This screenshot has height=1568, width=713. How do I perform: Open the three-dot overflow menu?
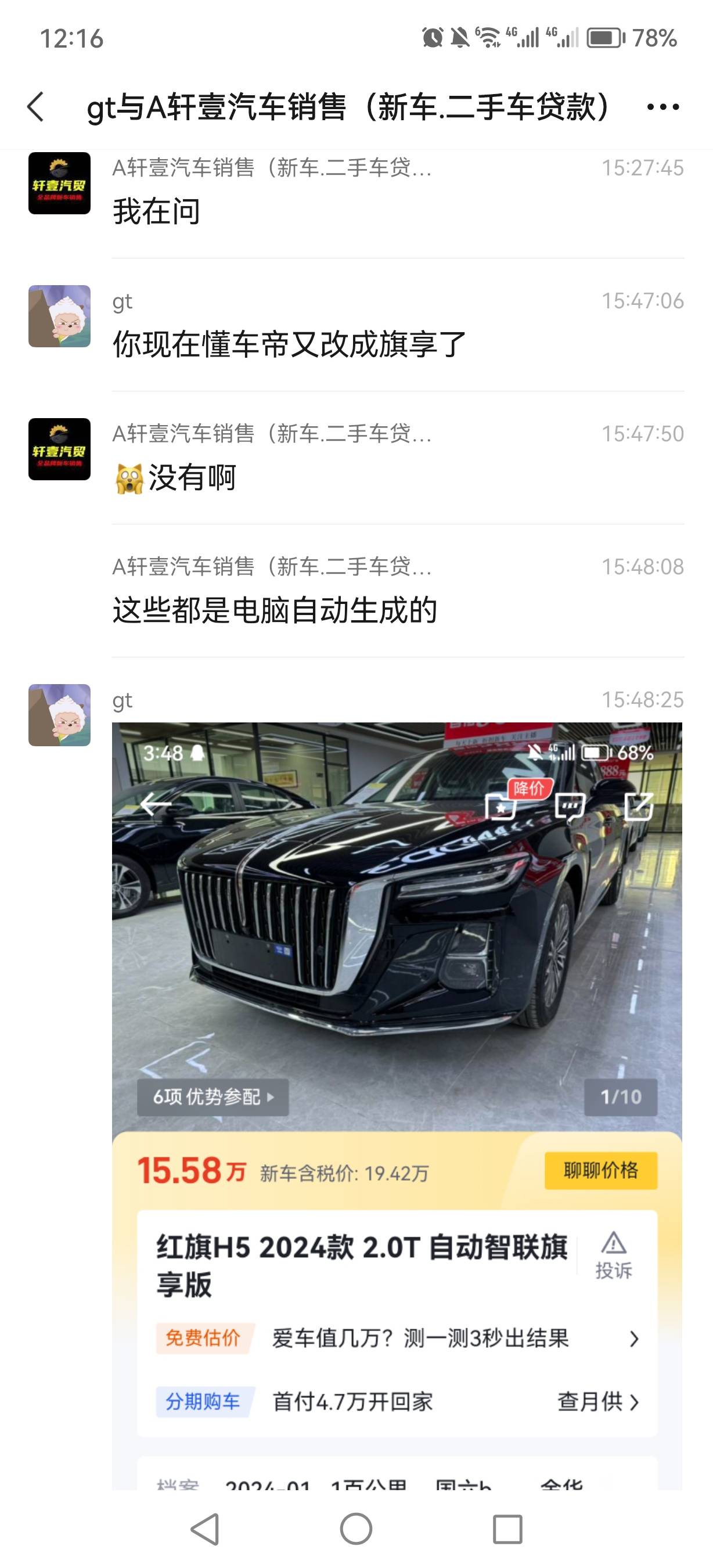(x=662, y=107)
